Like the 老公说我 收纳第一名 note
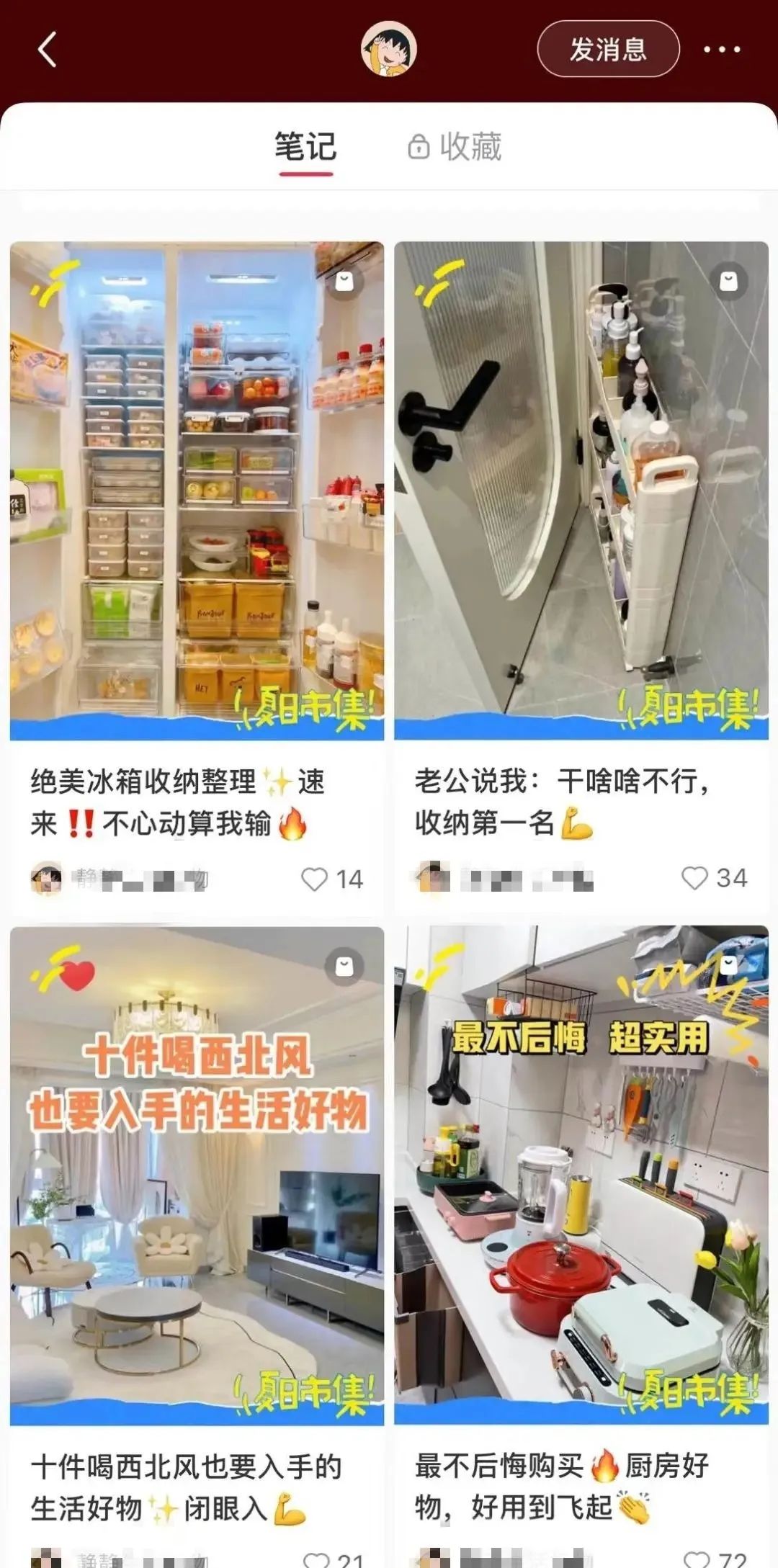778x1568 pixels. pos(694,878)
